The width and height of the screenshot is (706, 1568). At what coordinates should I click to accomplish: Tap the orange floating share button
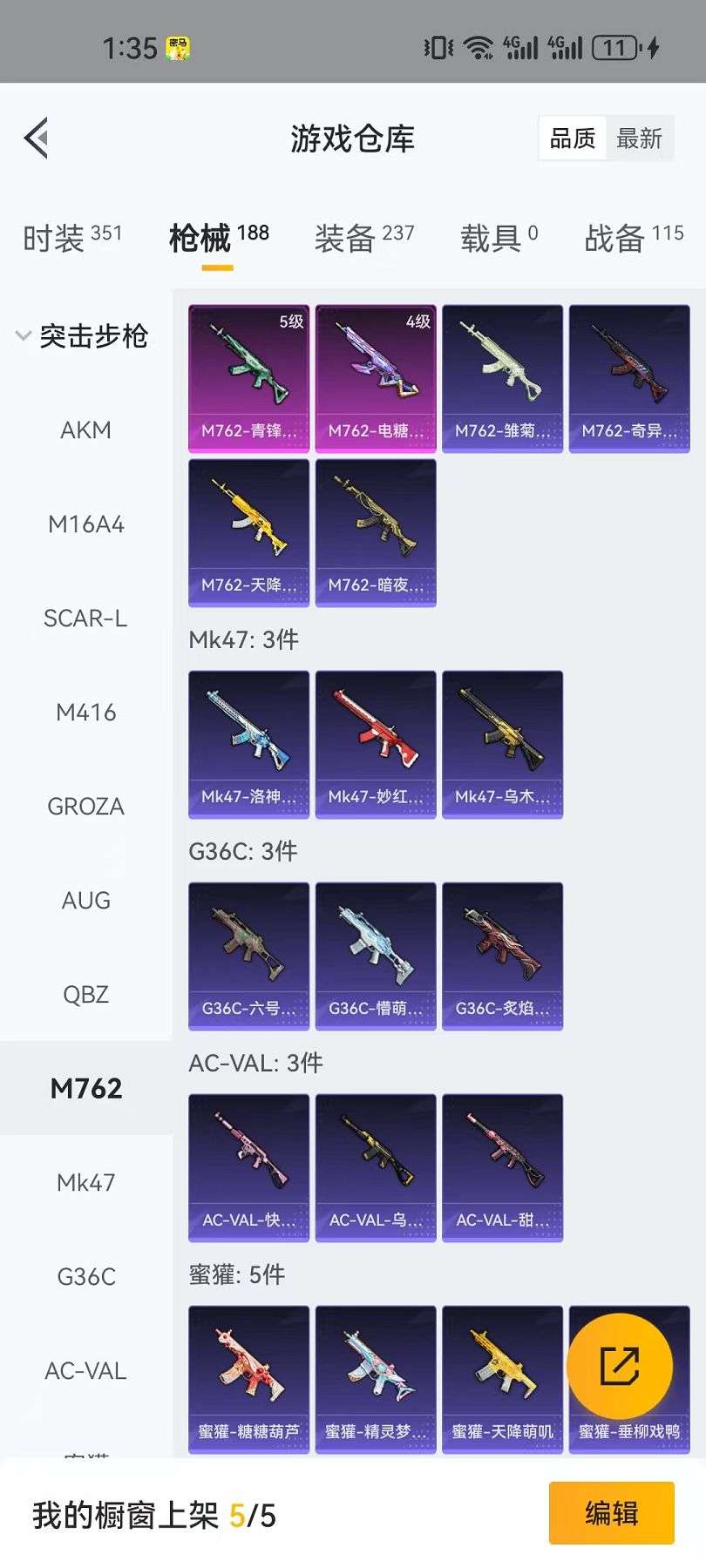point(620,1365)
